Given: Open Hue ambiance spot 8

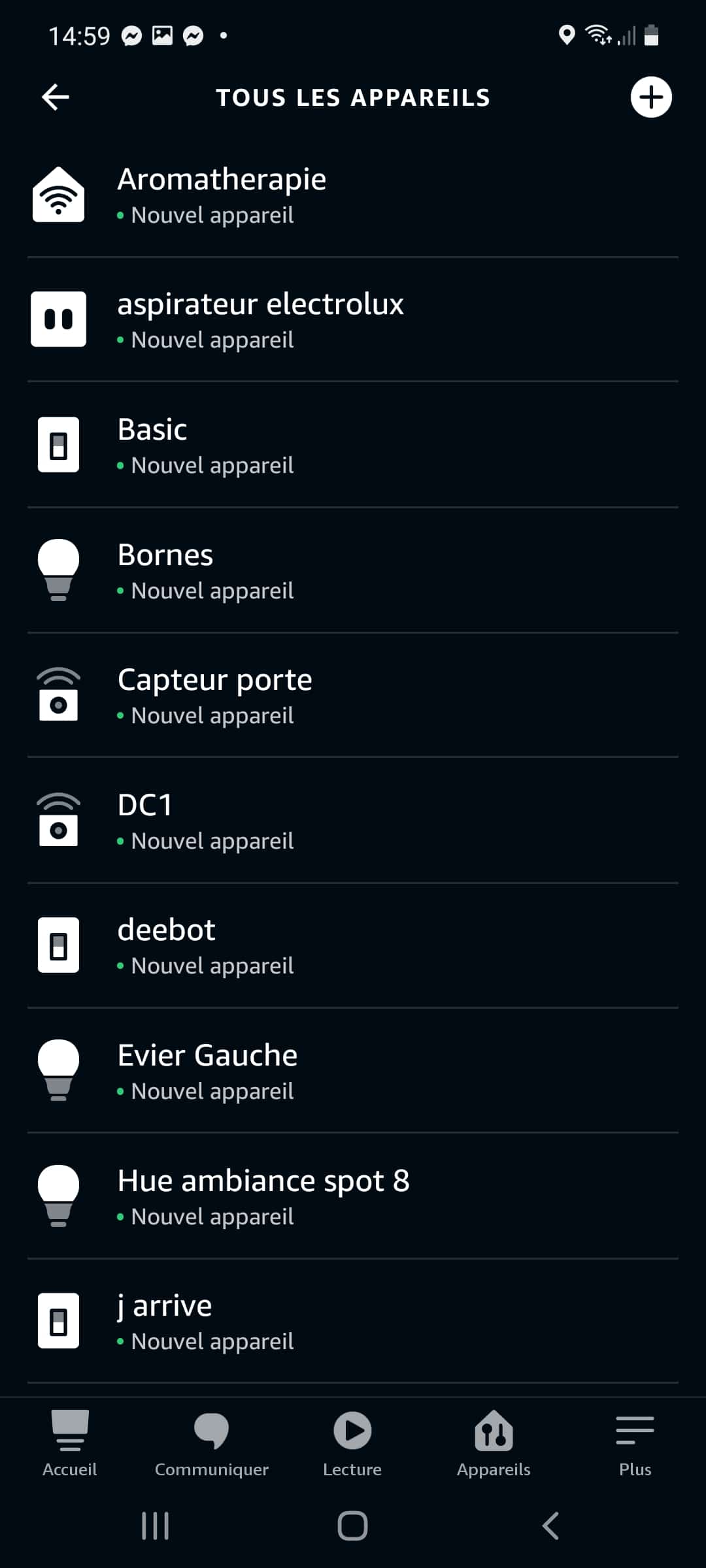Looking at the screenshot, I should [353, 1196].
